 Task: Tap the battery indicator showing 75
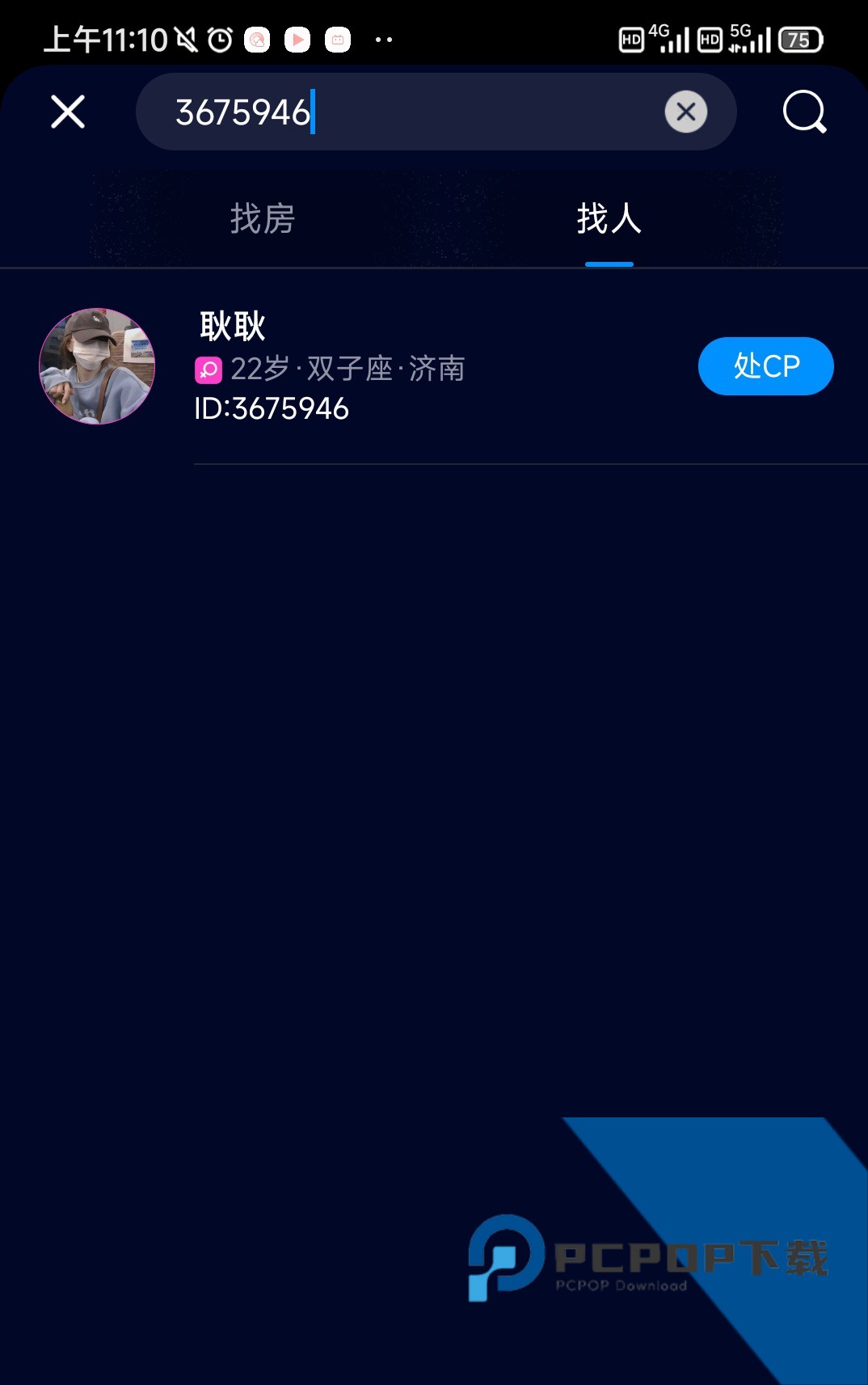coord(799,38)
